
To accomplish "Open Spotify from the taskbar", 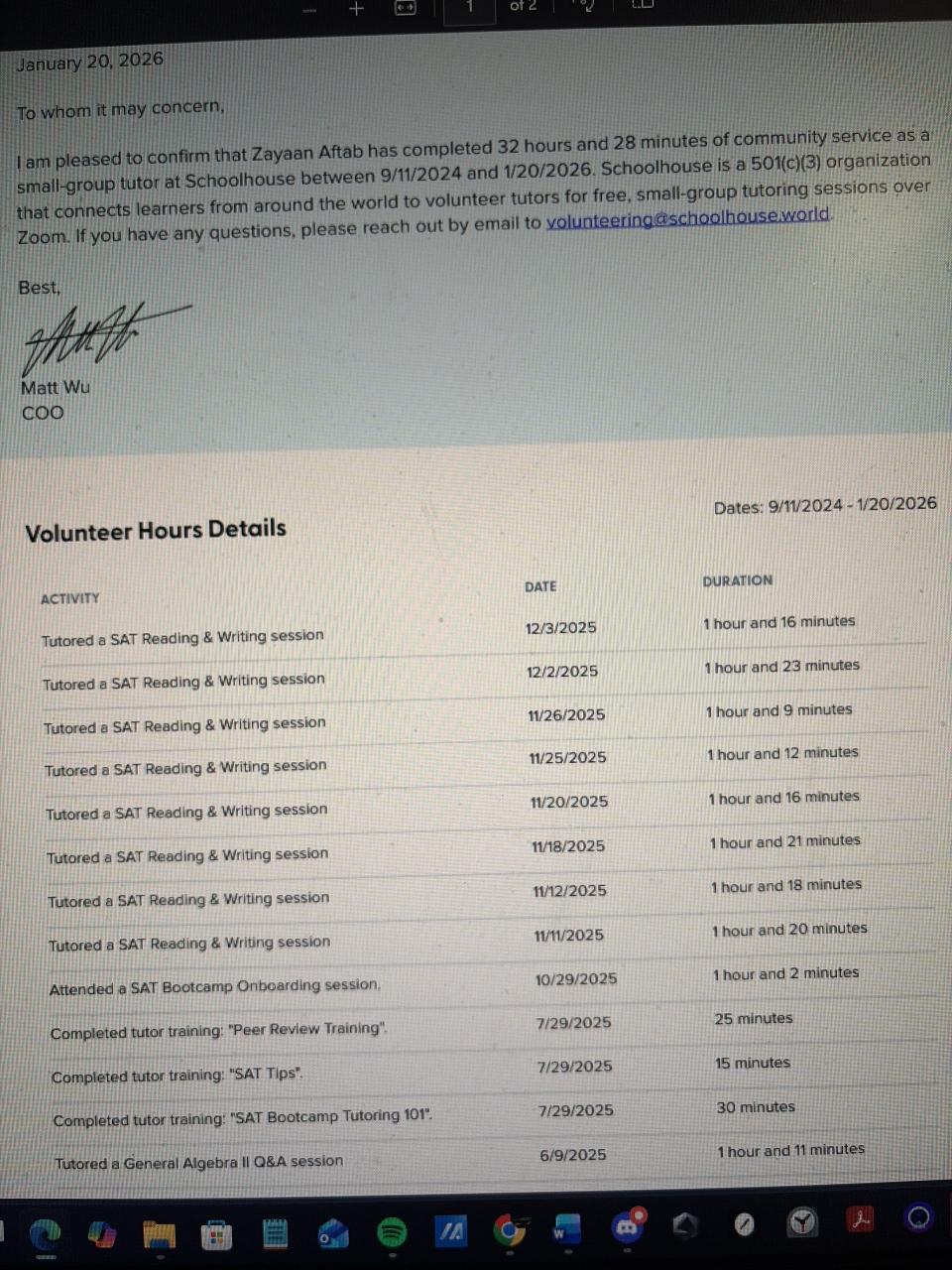I will pyautogui.click(x=393, y=1233).
